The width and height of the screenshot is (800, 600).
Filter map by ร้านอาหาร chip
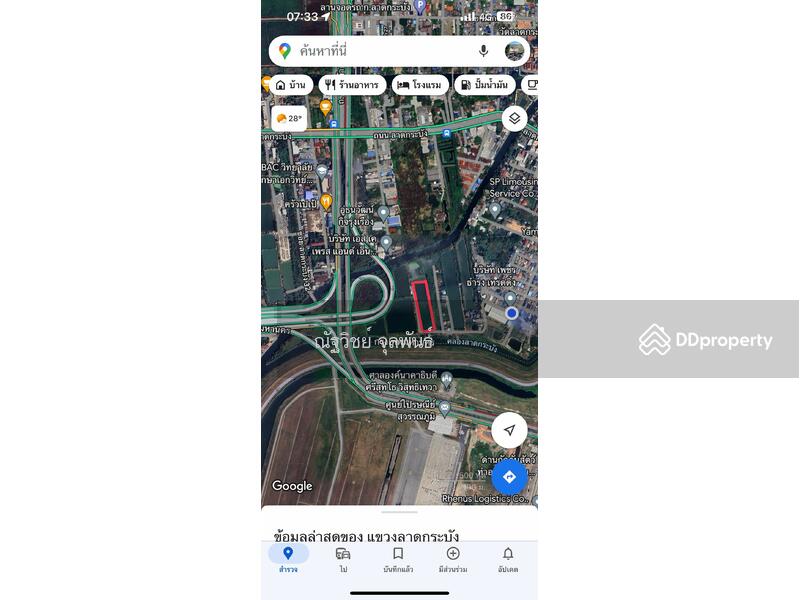point(351,85)
